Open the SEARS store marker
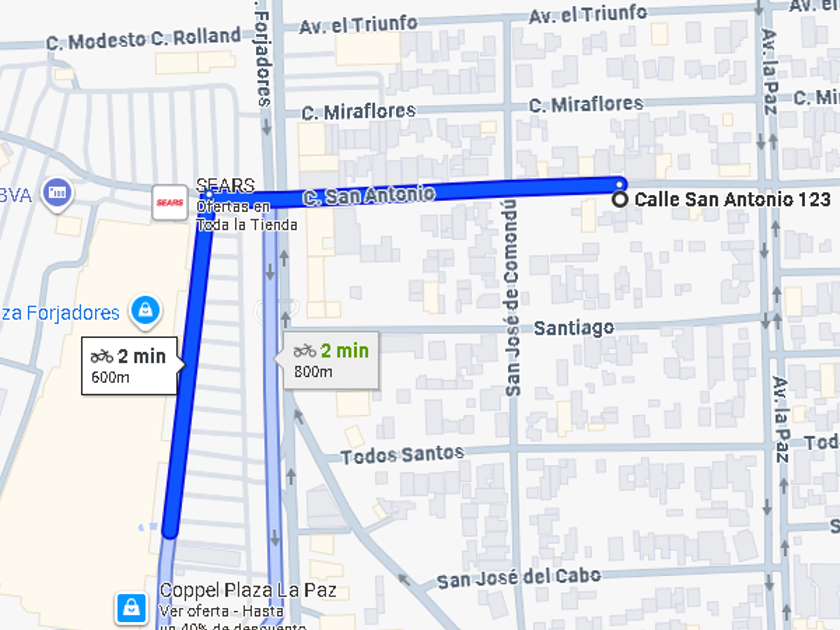Image resolution: width=840 pixels, height=630 pixels. (169, 203)
